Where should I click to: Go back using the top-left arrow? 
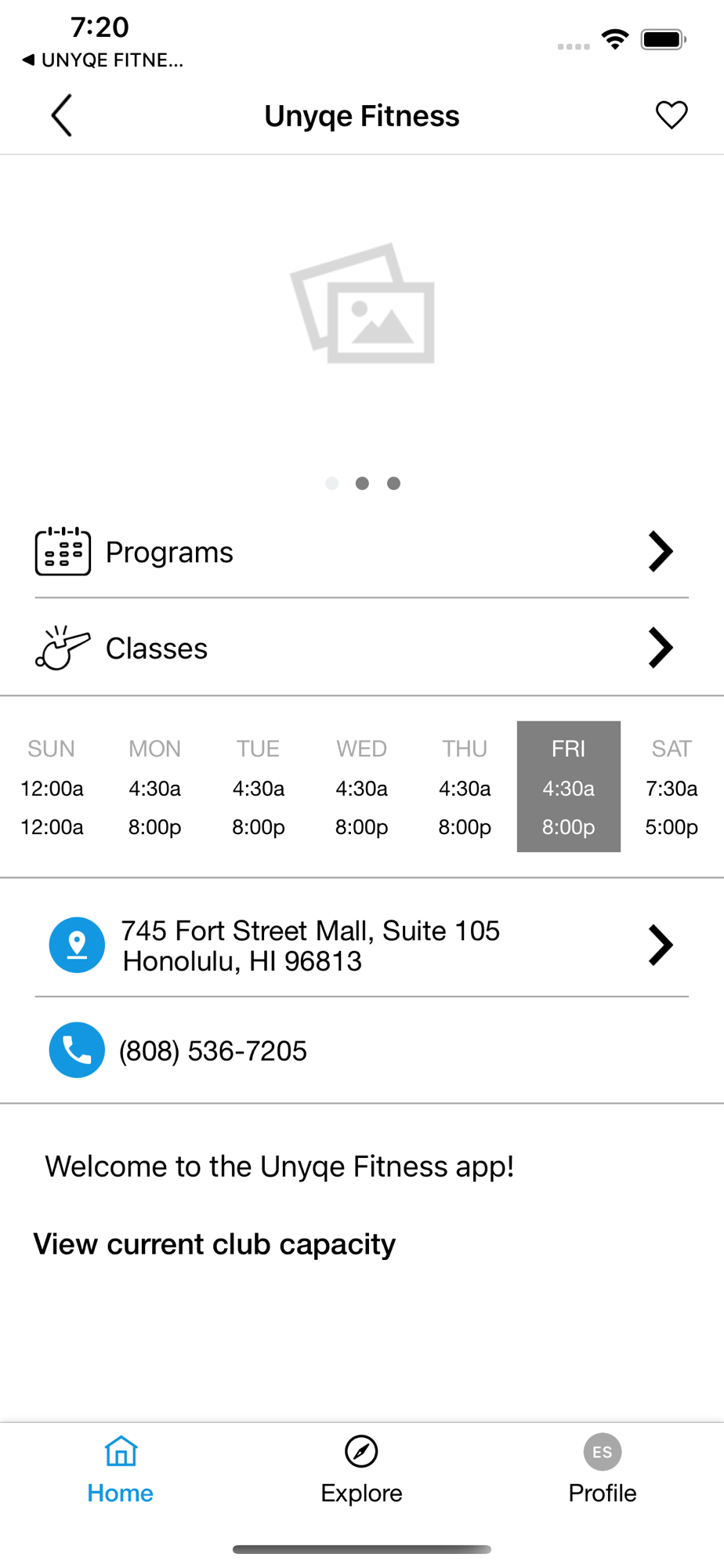(x=62, y=116)
